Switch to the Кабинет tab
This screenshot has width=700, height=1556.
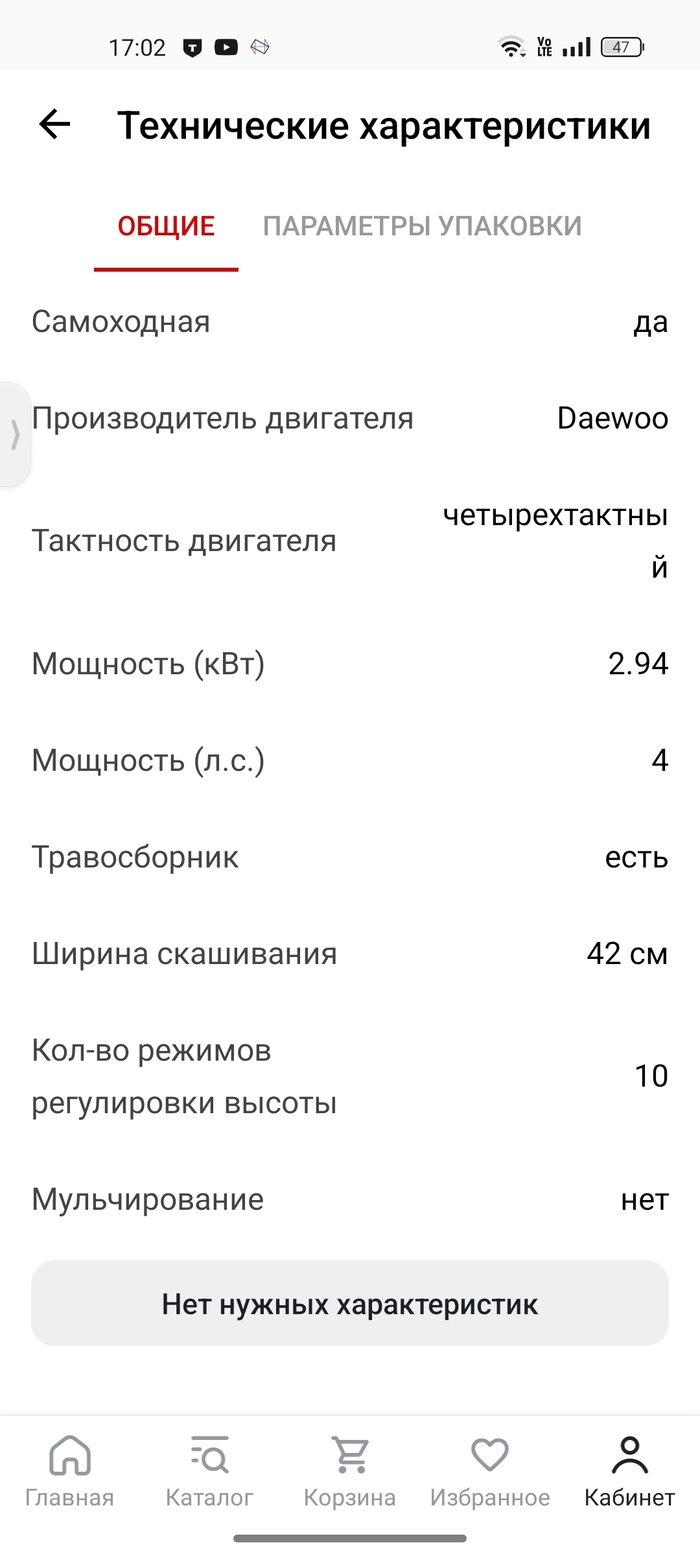630,1472
